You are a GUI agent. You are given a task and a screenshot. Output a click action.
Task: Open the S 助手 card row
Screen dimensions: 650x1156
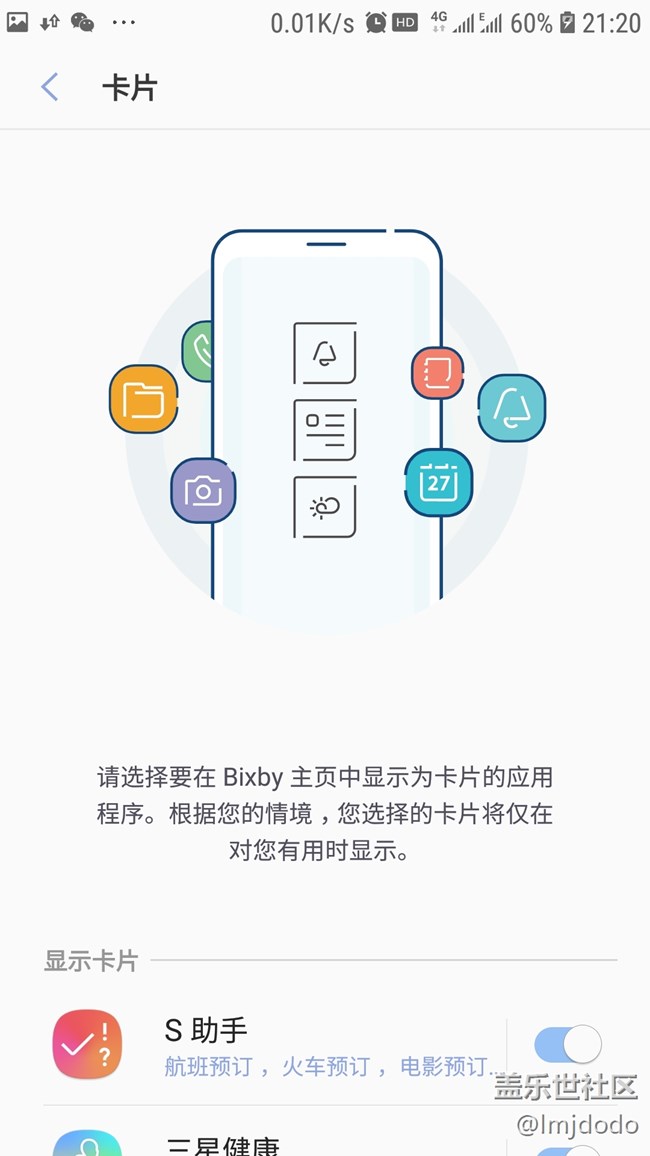tap(300, 1046)
